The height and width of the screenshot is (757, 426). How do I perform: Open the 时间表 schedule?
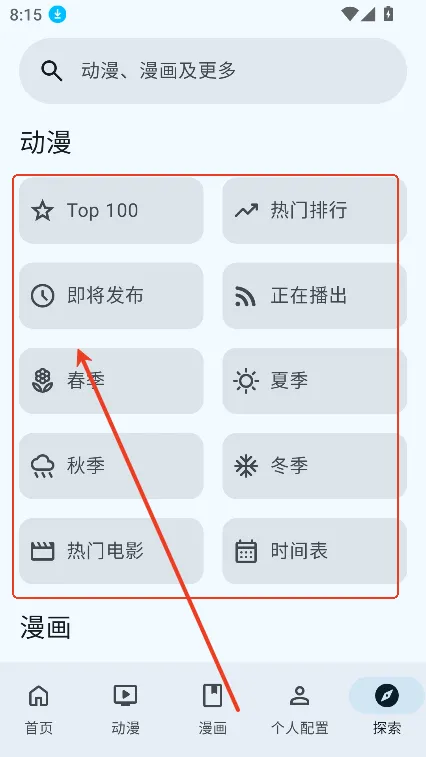(x=314, y=551)
